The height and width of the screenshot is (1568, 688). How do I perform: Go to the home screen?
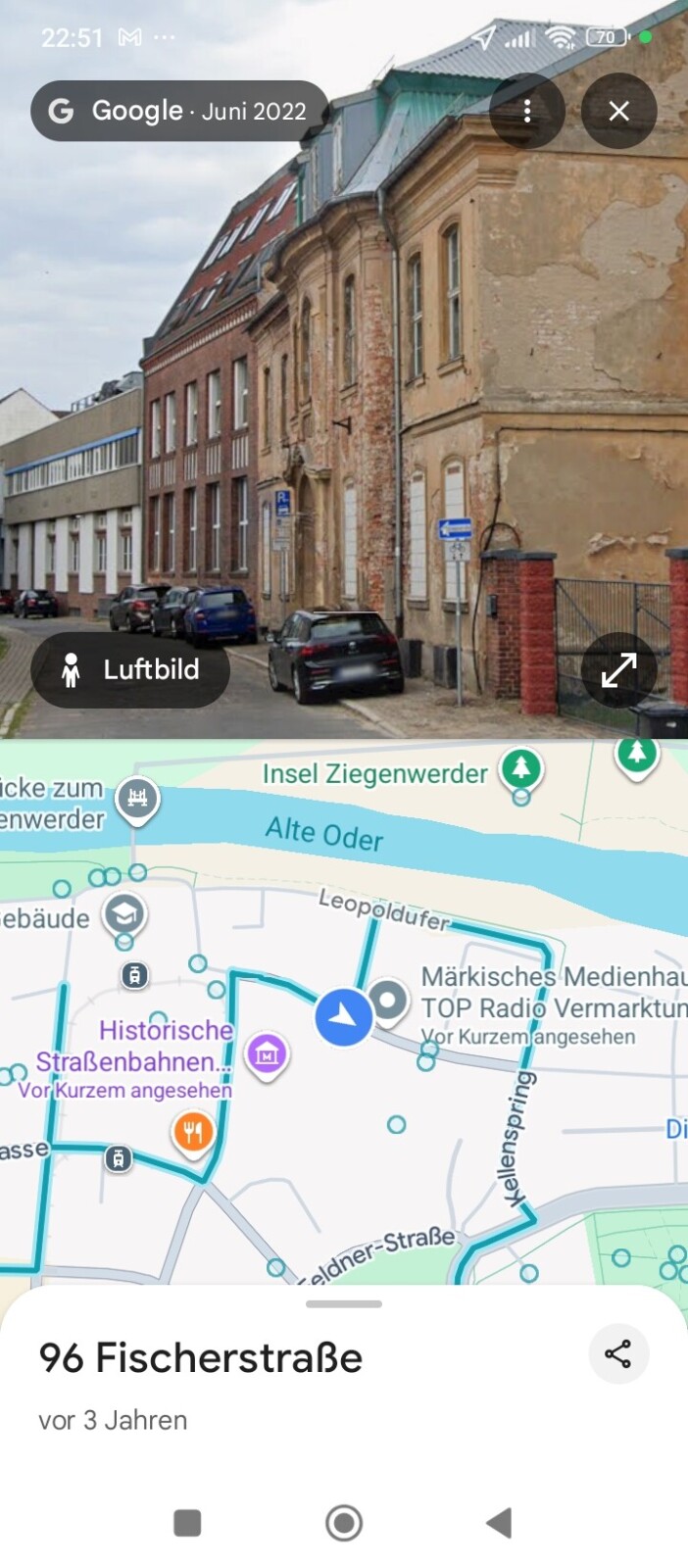pyautogui.click(x=344, y=1523)
